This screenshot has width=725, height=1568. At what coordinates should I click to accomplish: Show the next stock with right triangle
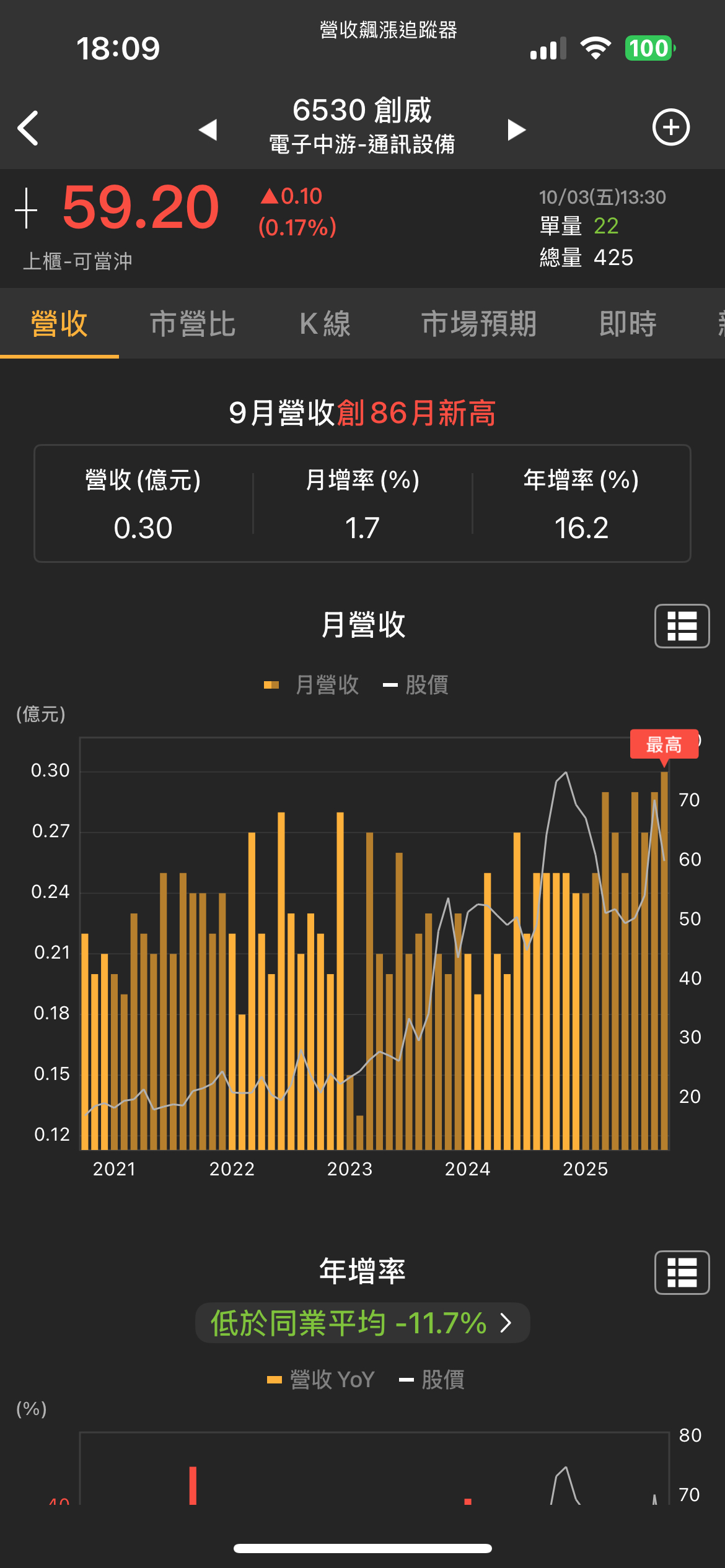coord(516,129)
